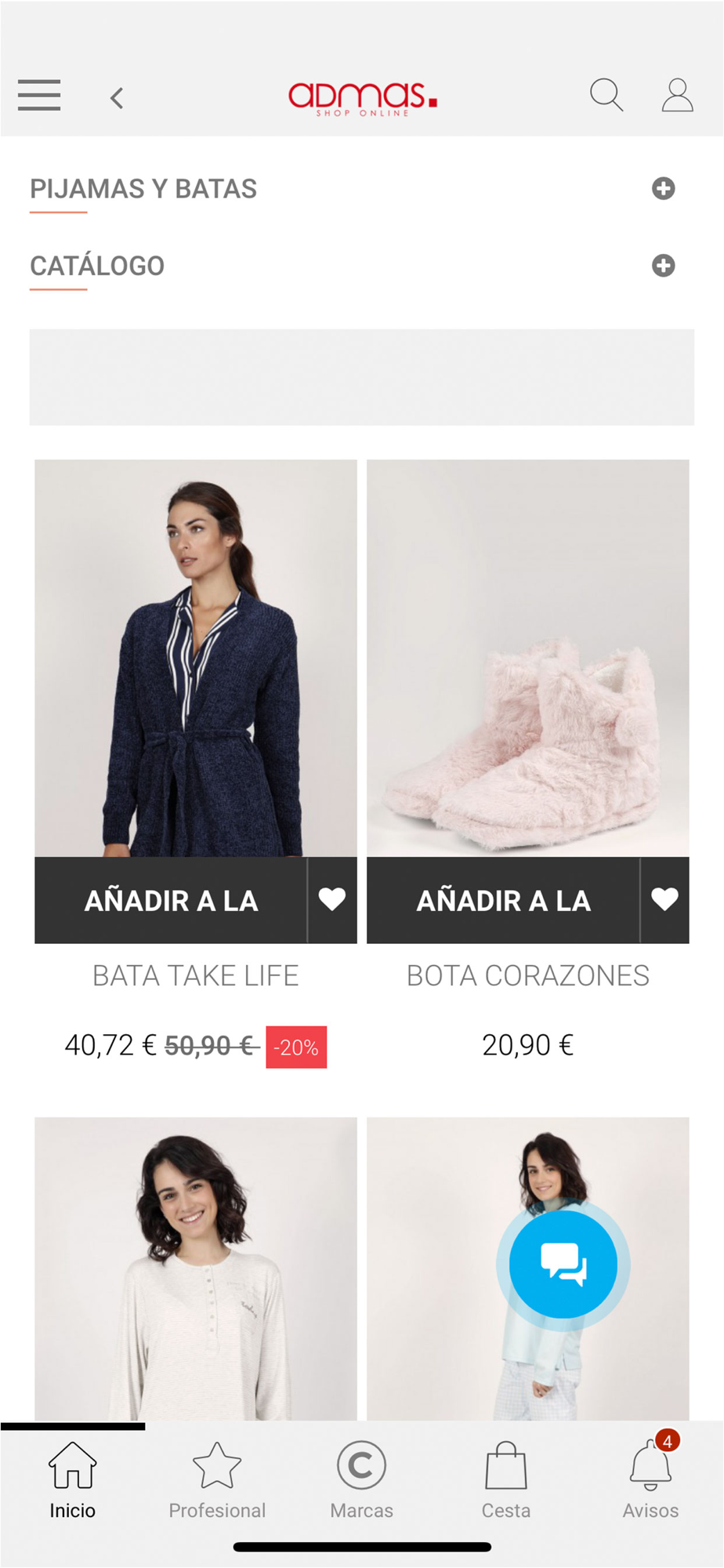
Task: Open the Cesta shopping bag tab
Action: click(505, 1480)
